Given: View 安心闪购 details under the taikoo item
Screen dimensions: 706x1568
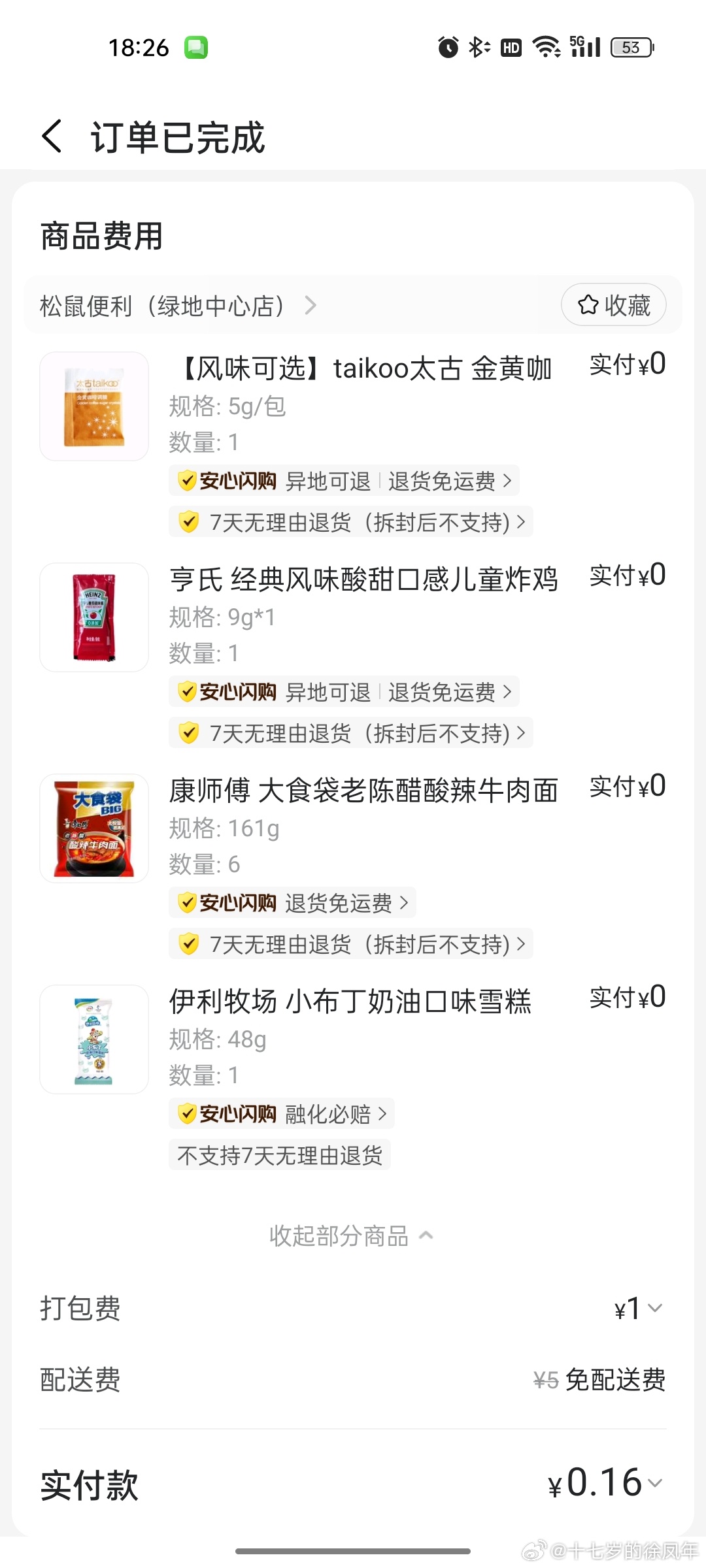Looking at the screenshot, I should point(344,482).
